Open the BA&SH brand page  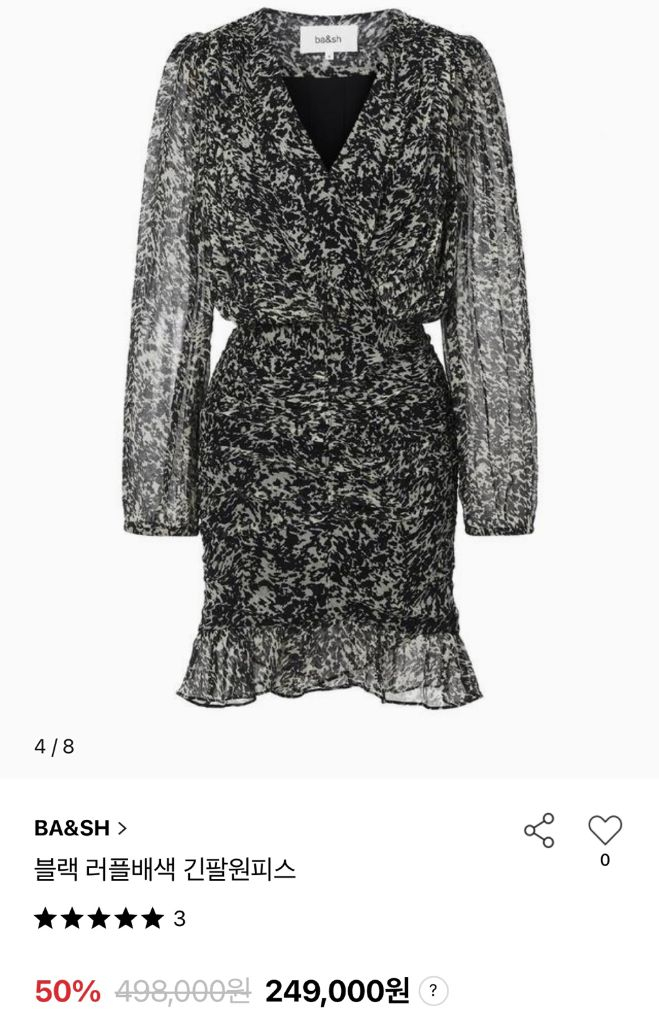[80, 828]
